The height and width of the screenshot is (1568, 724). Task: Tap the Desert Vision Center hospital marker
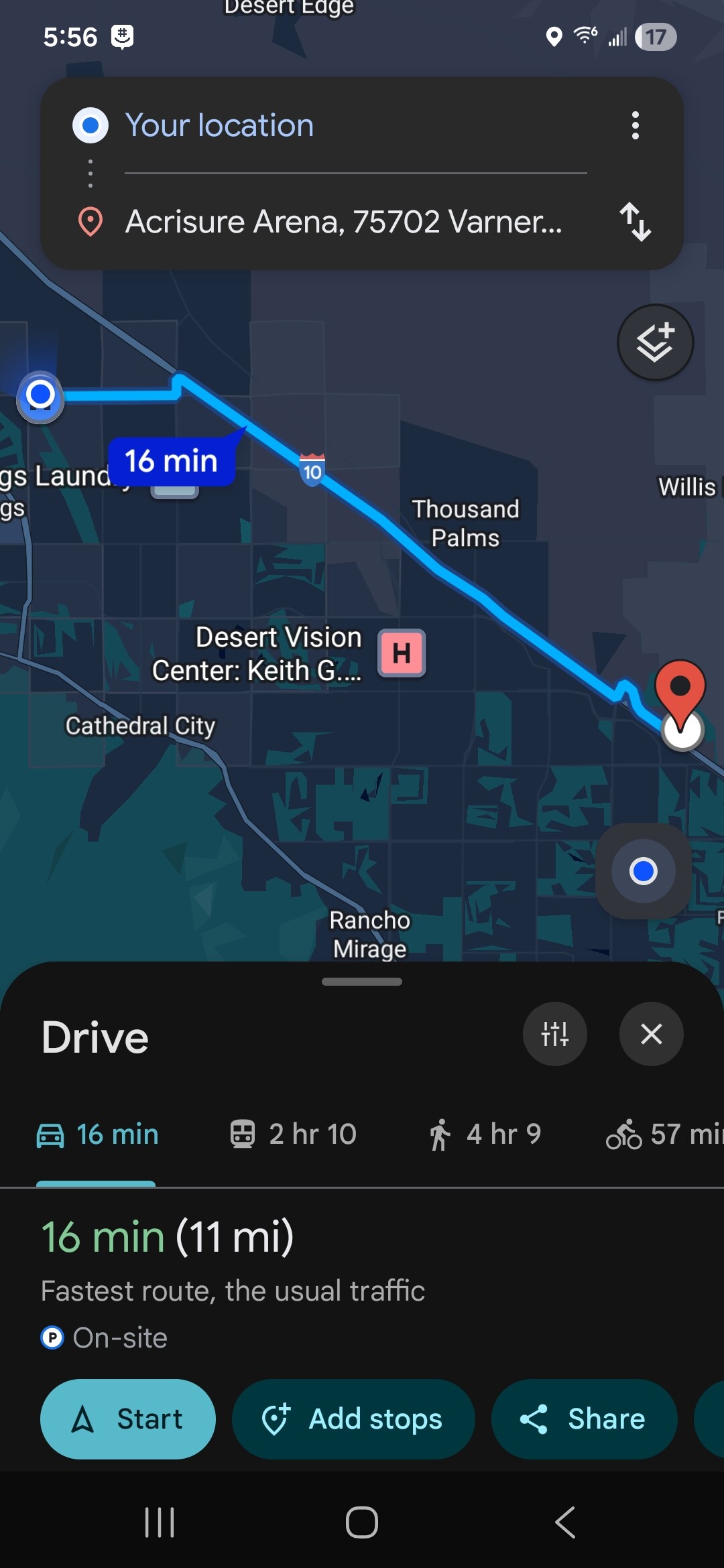click(x=402, y=653)
